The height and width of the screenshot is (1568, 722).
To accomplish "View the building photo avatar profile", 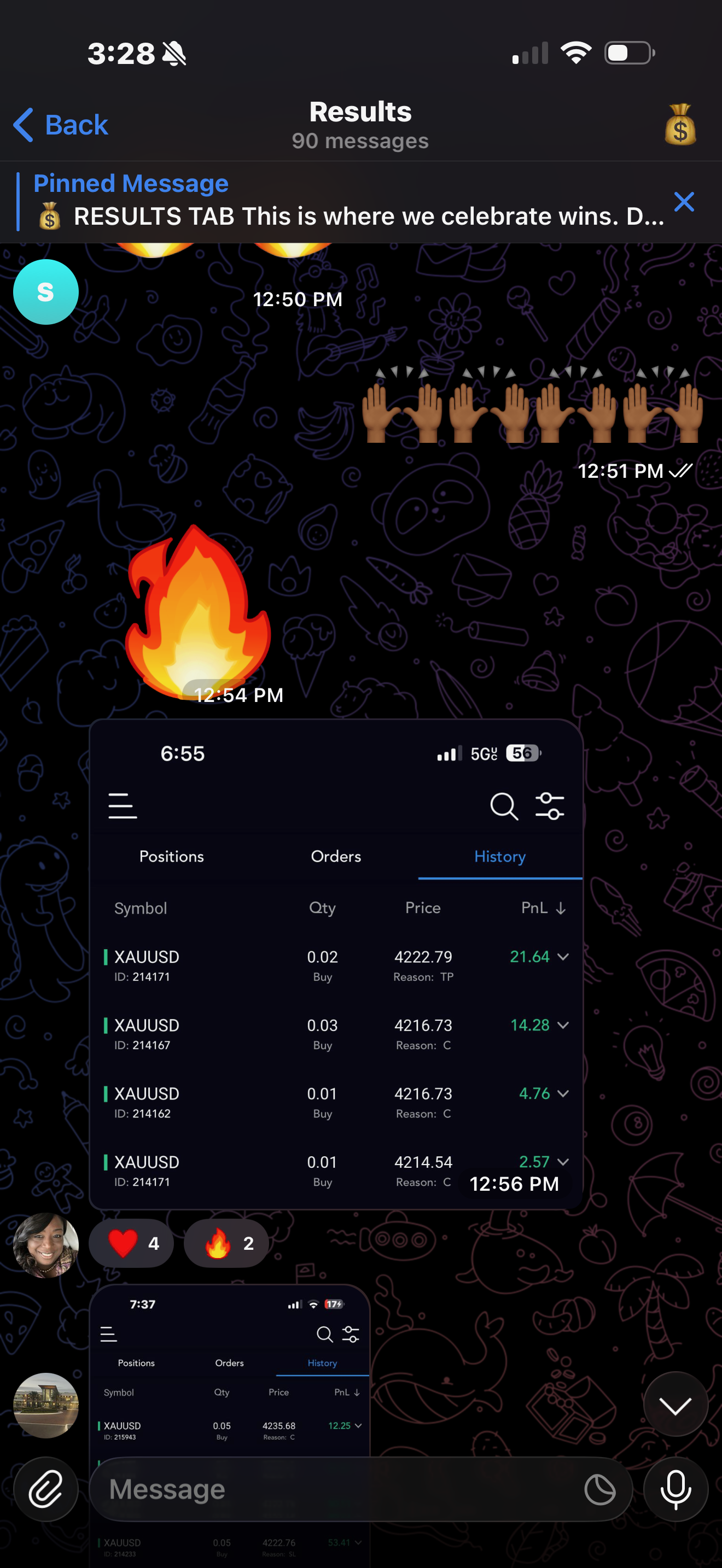I will click(x=46, y=1406).
